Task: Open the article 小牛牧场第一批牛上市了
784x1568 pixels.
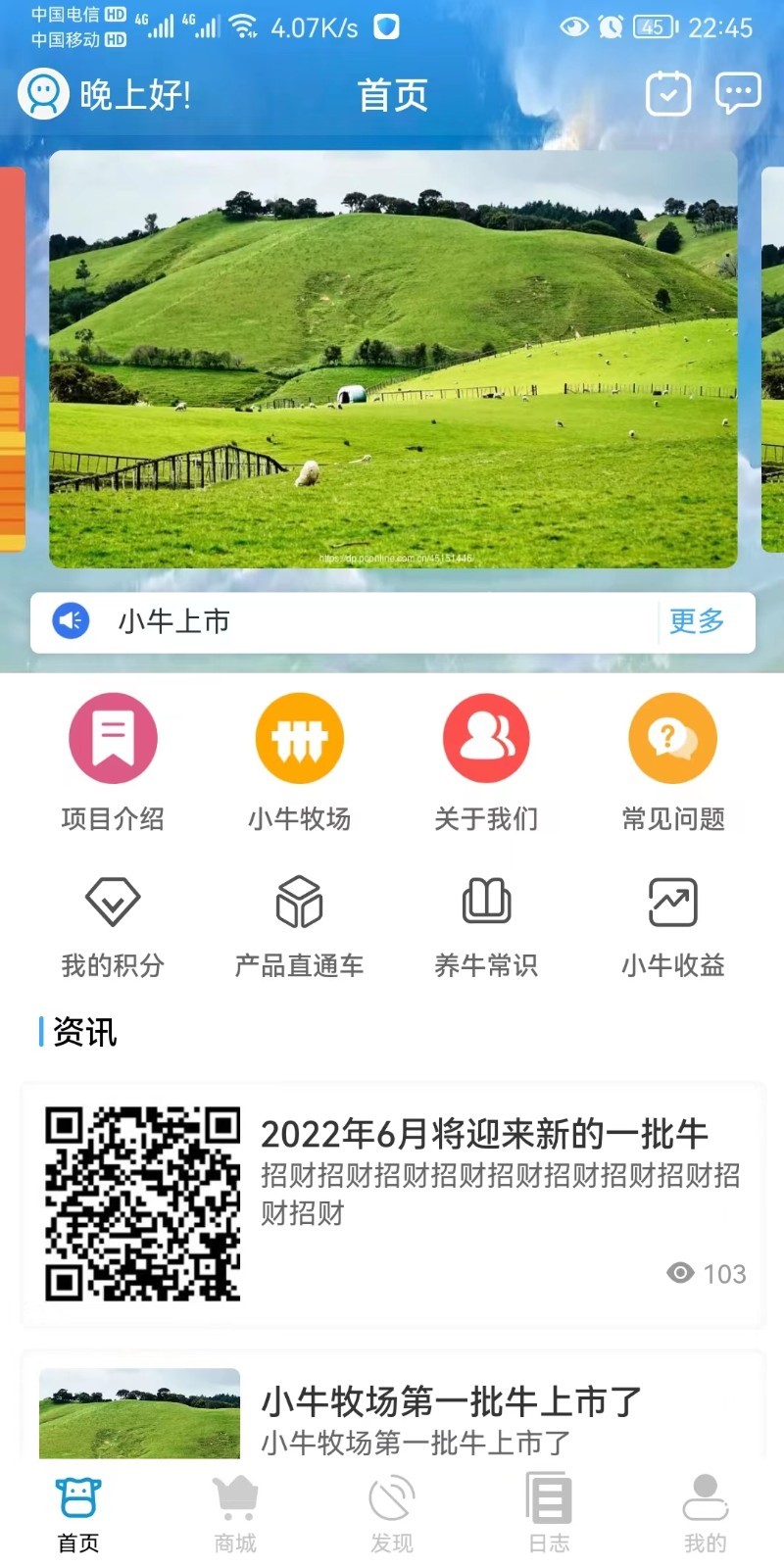Action: 393,1406
